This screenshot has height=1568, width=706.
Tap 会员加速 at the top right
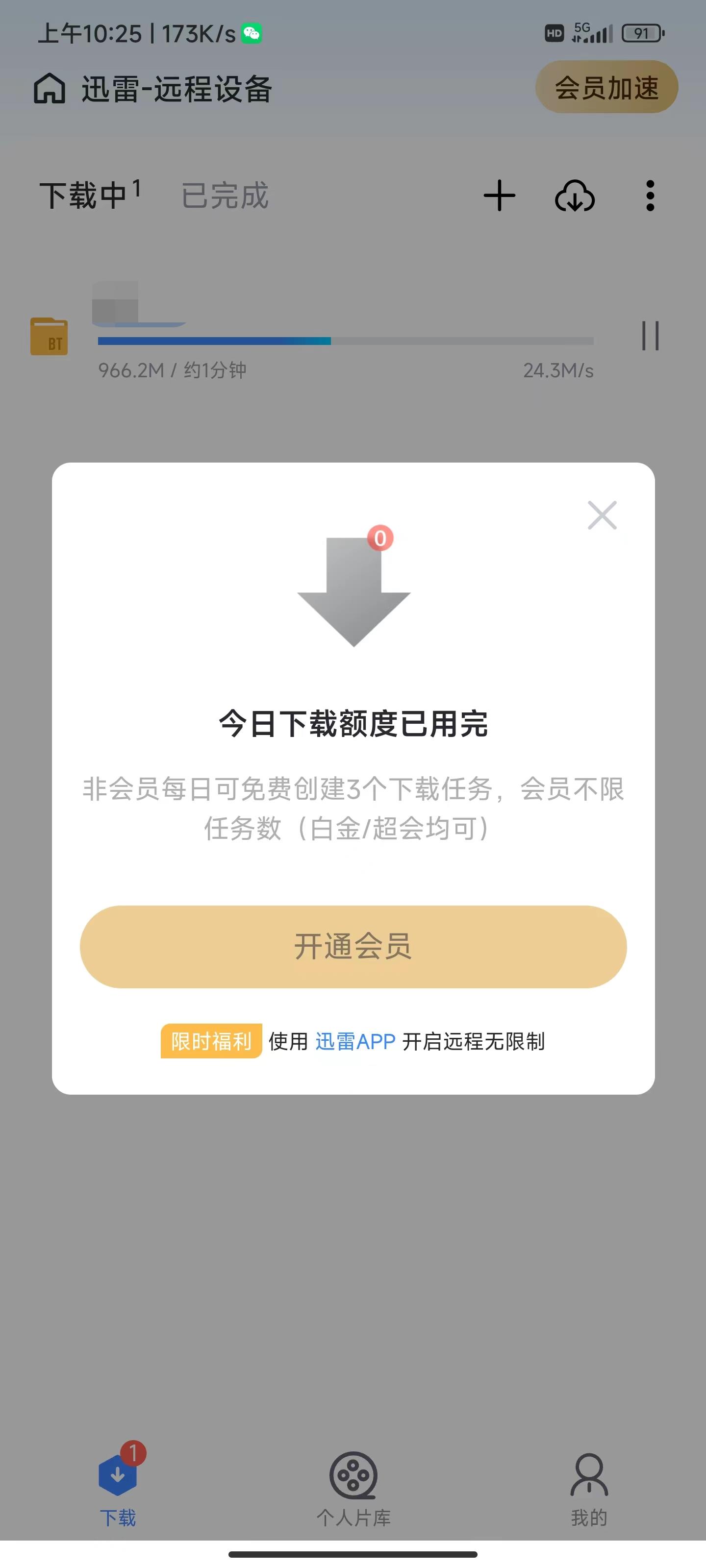tap(605, 88)
